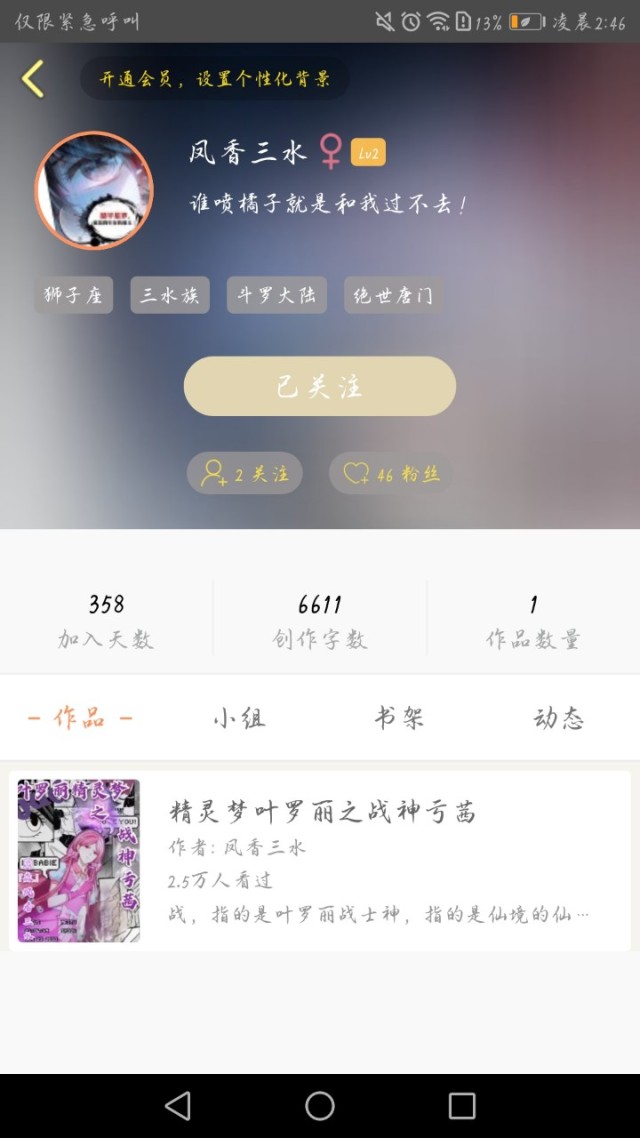View the 46 粉丝 followers list
The width and height of the screenshot is (640, 1138).
click(391, 474)
